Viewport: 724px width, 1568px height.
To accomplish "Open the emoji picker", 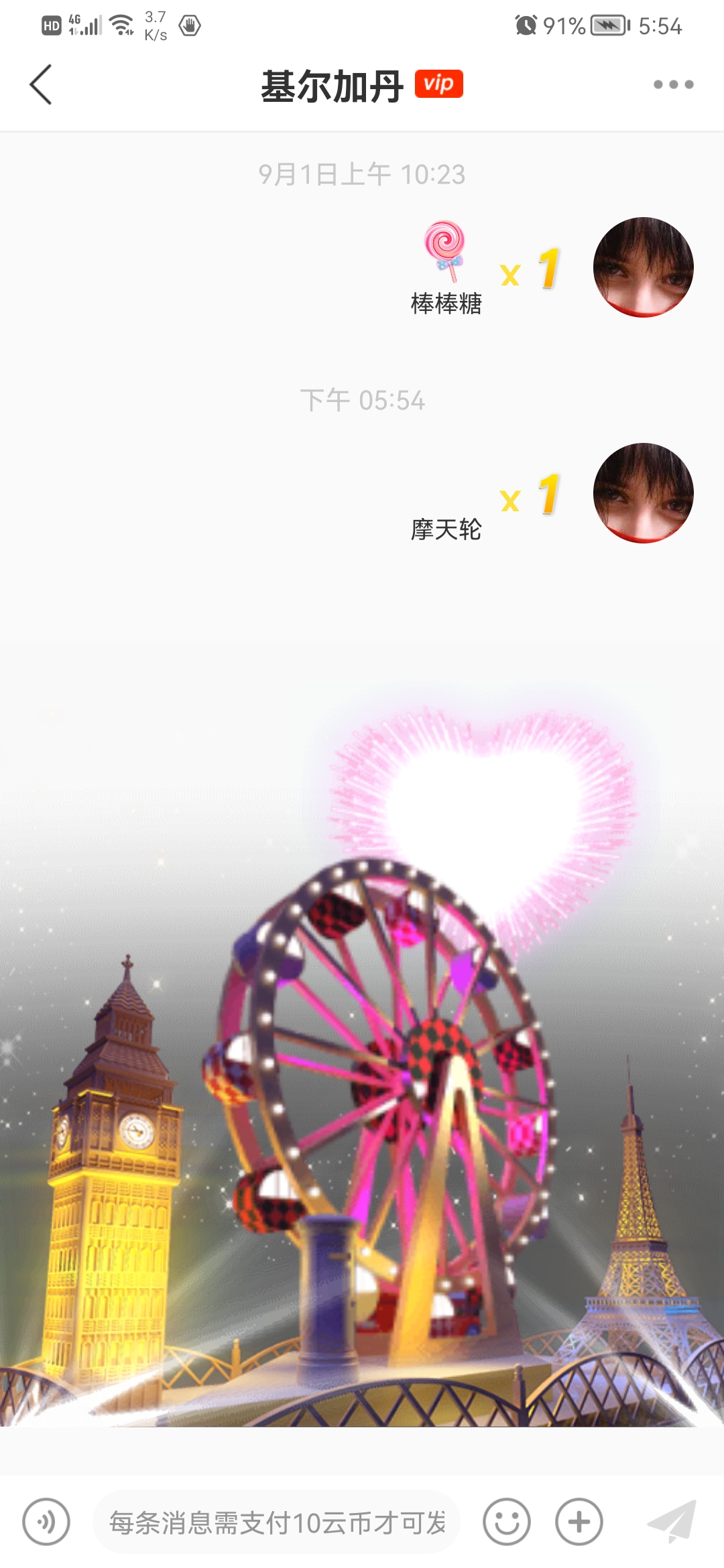I will click(507, 1522).
